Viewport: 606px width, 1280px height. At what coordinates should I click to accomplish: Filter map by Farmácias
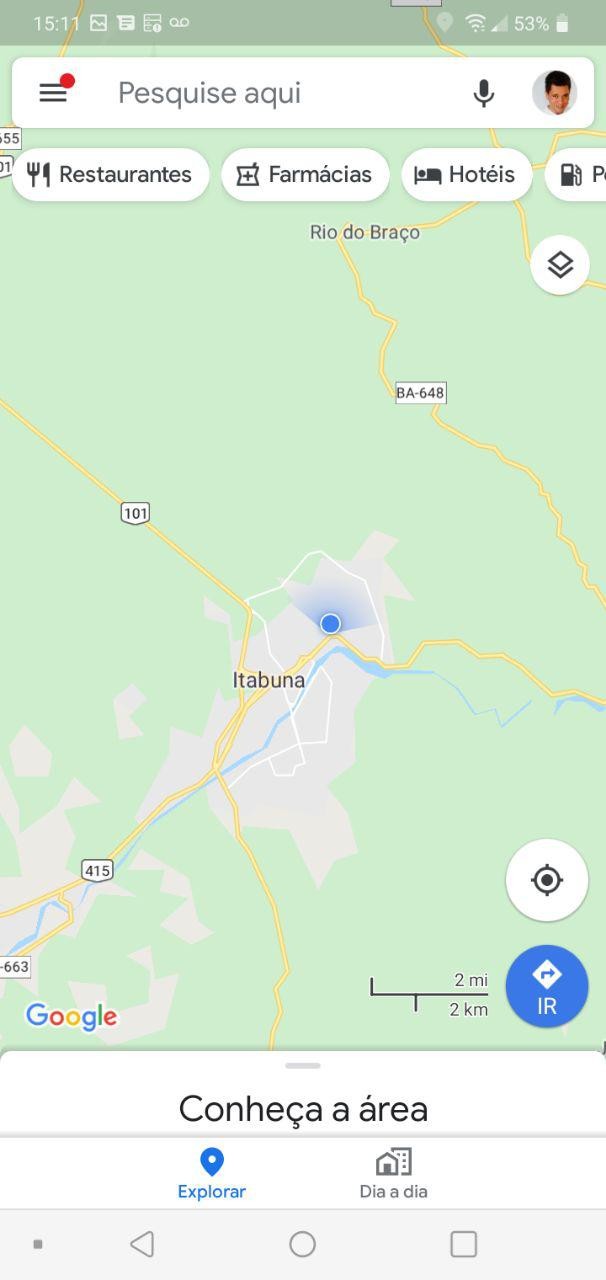pyautogui.click(x=305, y=175)
